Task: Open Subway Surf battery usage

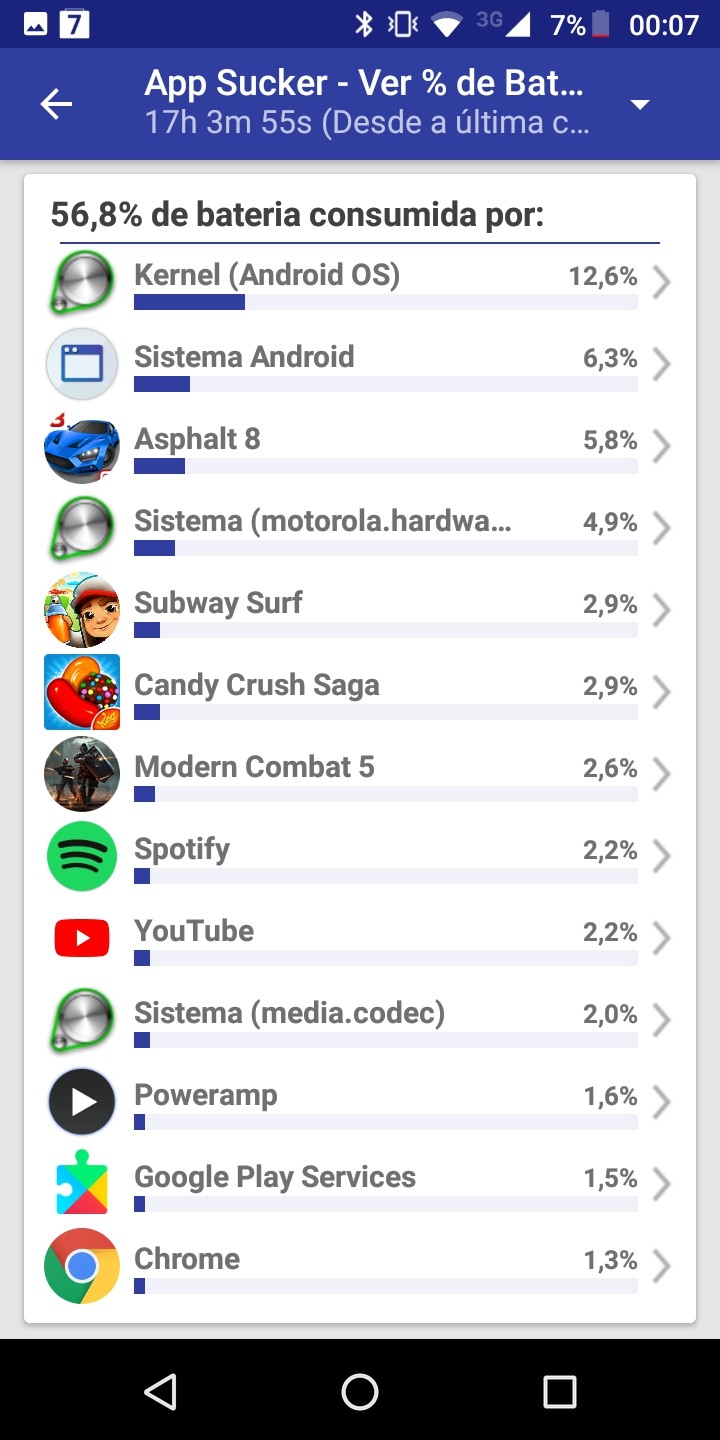Action: click(x=360, y=611)
